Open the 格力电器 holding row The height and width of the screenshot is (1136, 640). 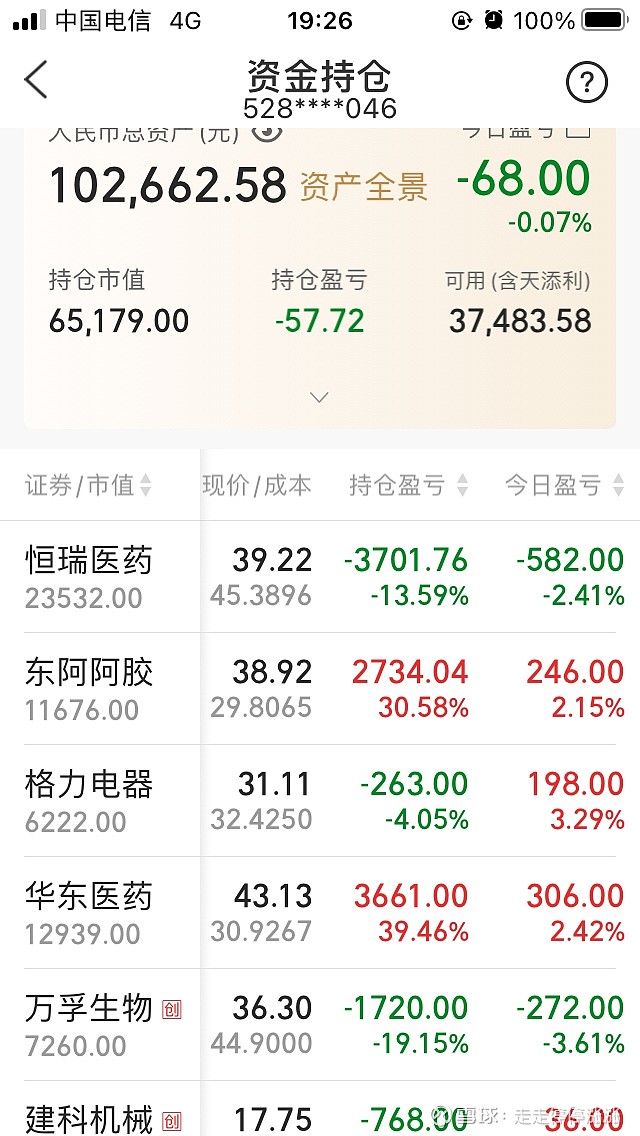320,801
